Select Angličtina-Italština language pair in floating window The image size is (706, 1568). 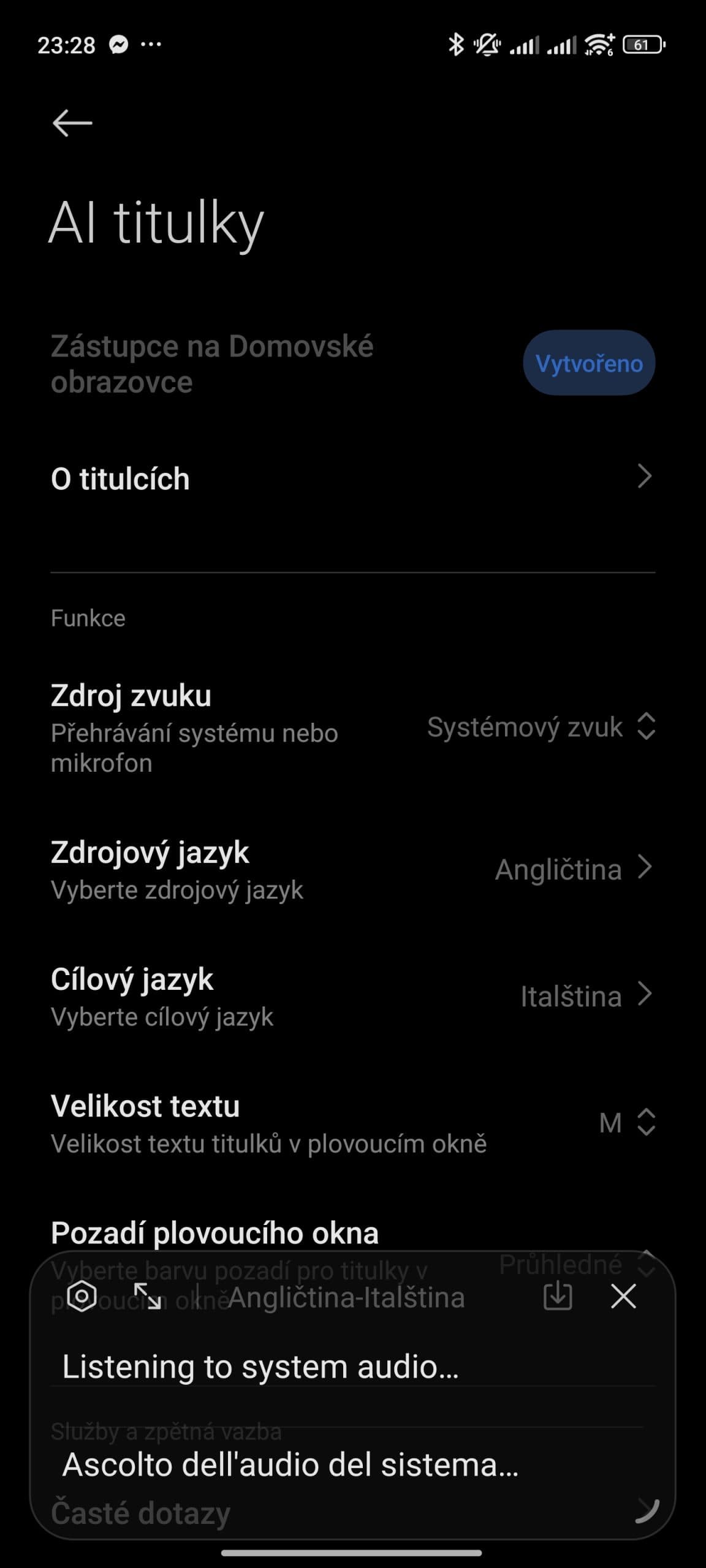(347, 1298)
